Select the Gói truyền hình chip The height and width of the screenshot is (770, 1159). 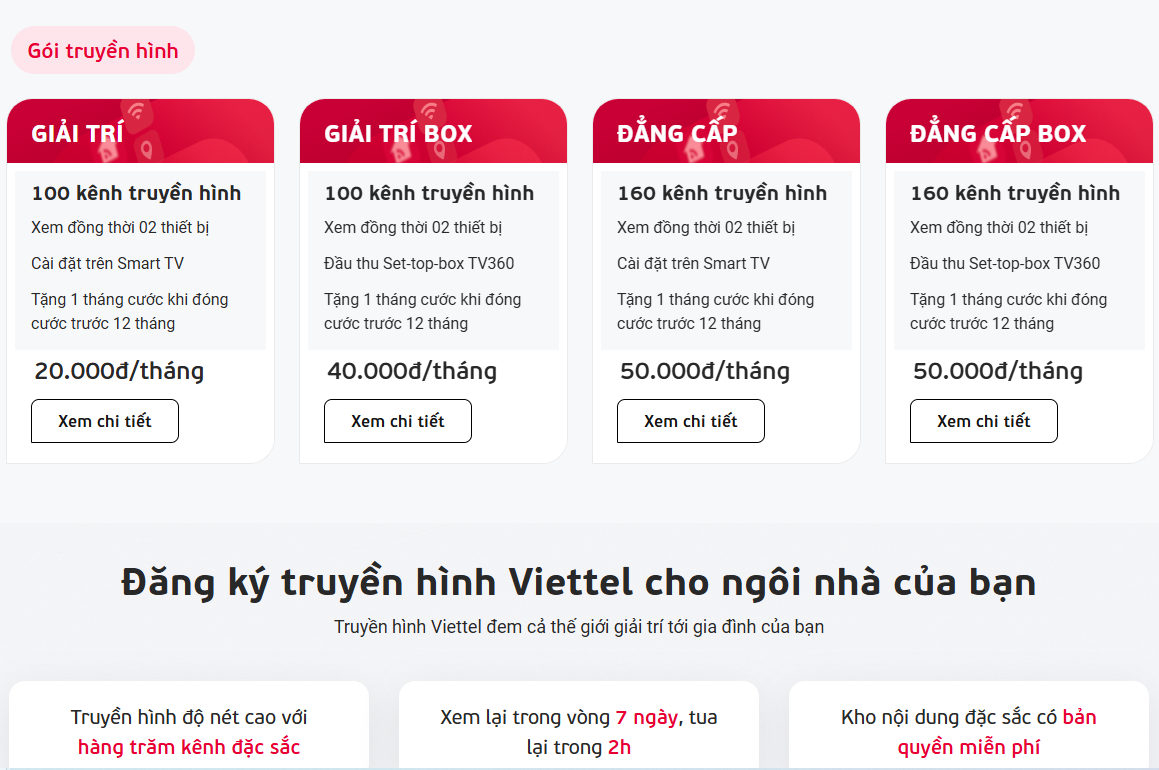click(102, 51)
